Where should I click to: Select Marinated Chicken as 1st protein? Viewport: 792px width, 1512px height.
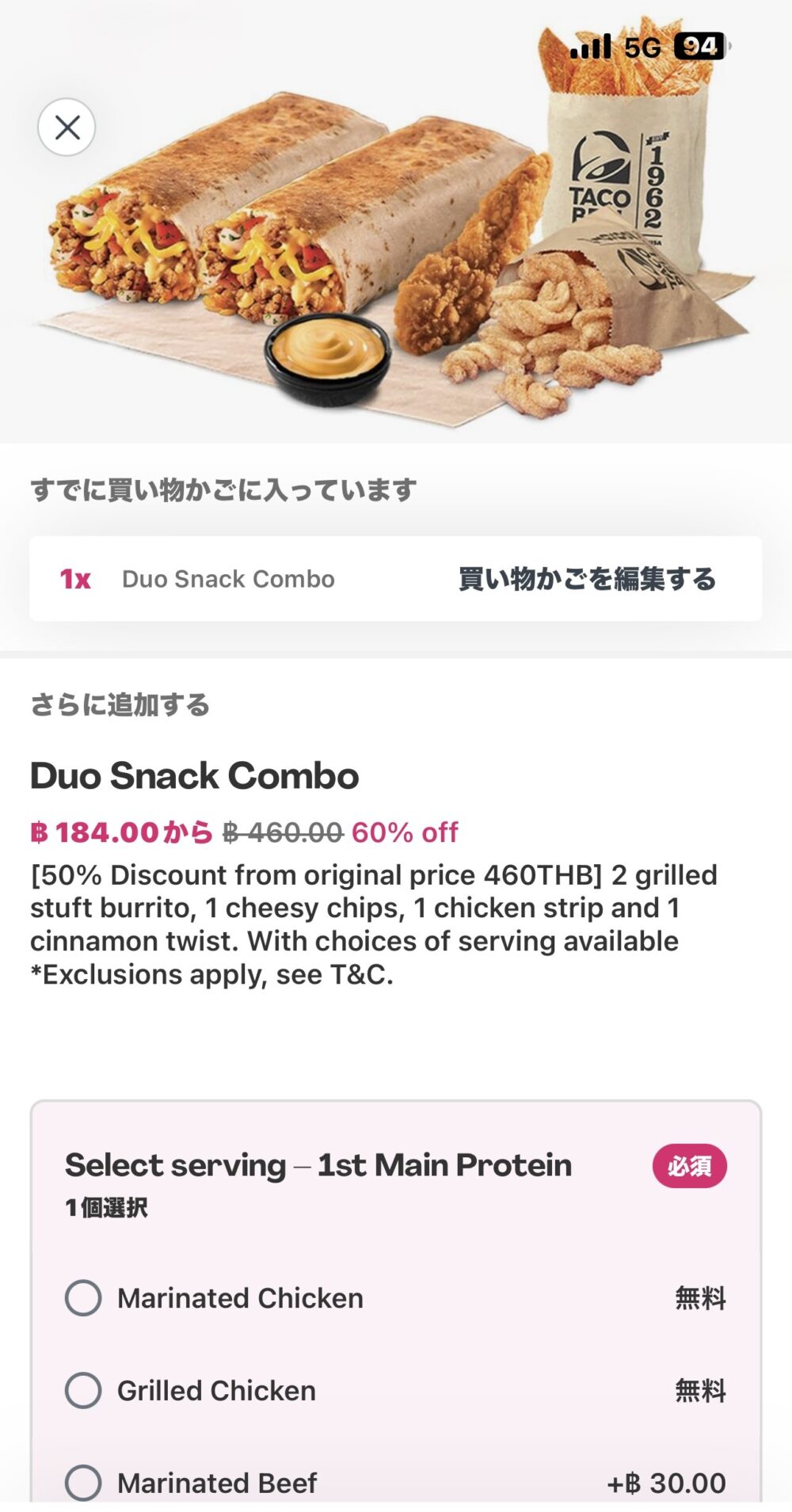pos(83,1298)
